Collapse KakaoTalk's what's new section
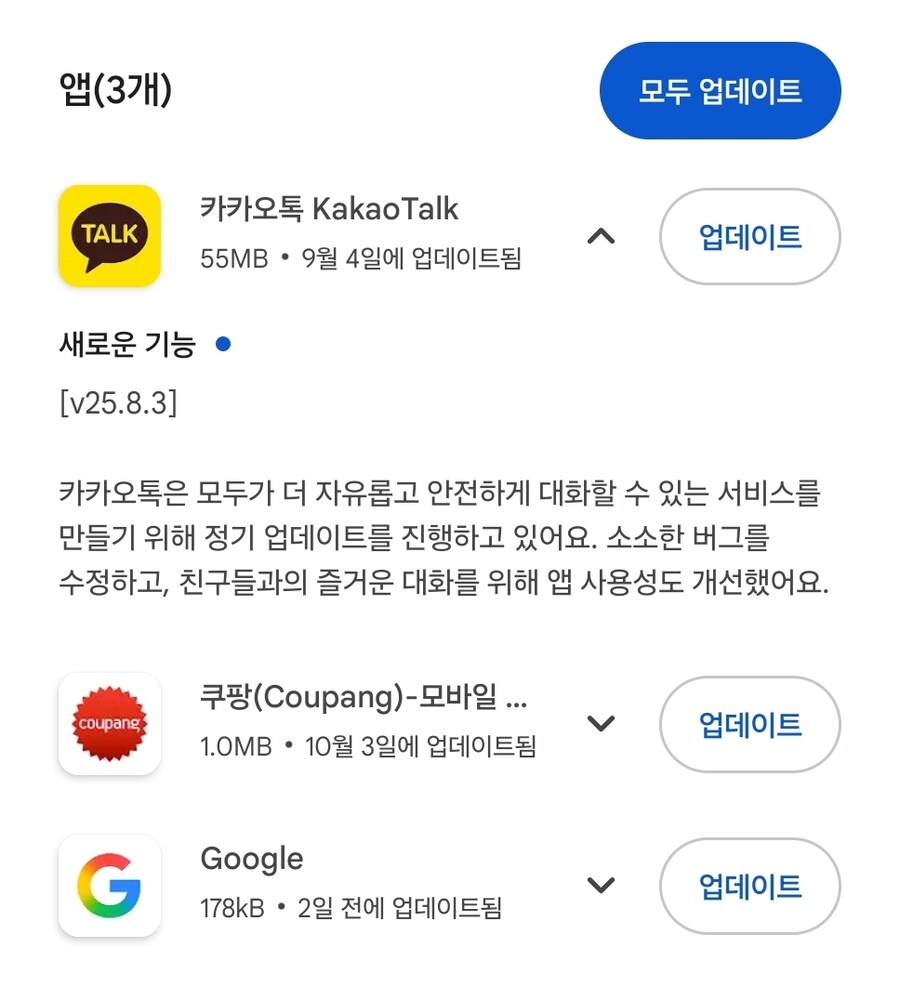This screenshot has height=987, width=900. tap(601, 237)
